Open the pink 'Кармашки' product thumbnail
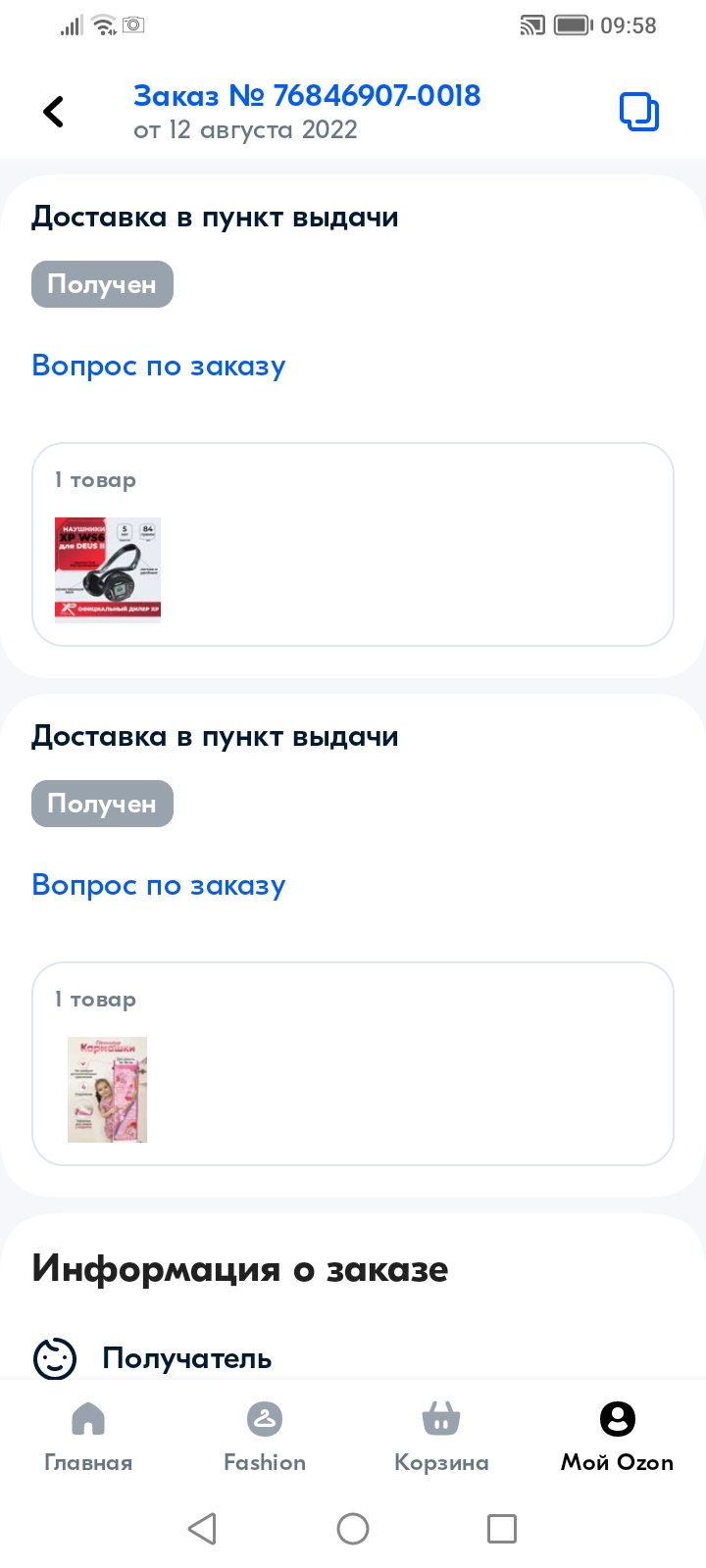Screen dimensions: 706x1568 (107, 1090)
